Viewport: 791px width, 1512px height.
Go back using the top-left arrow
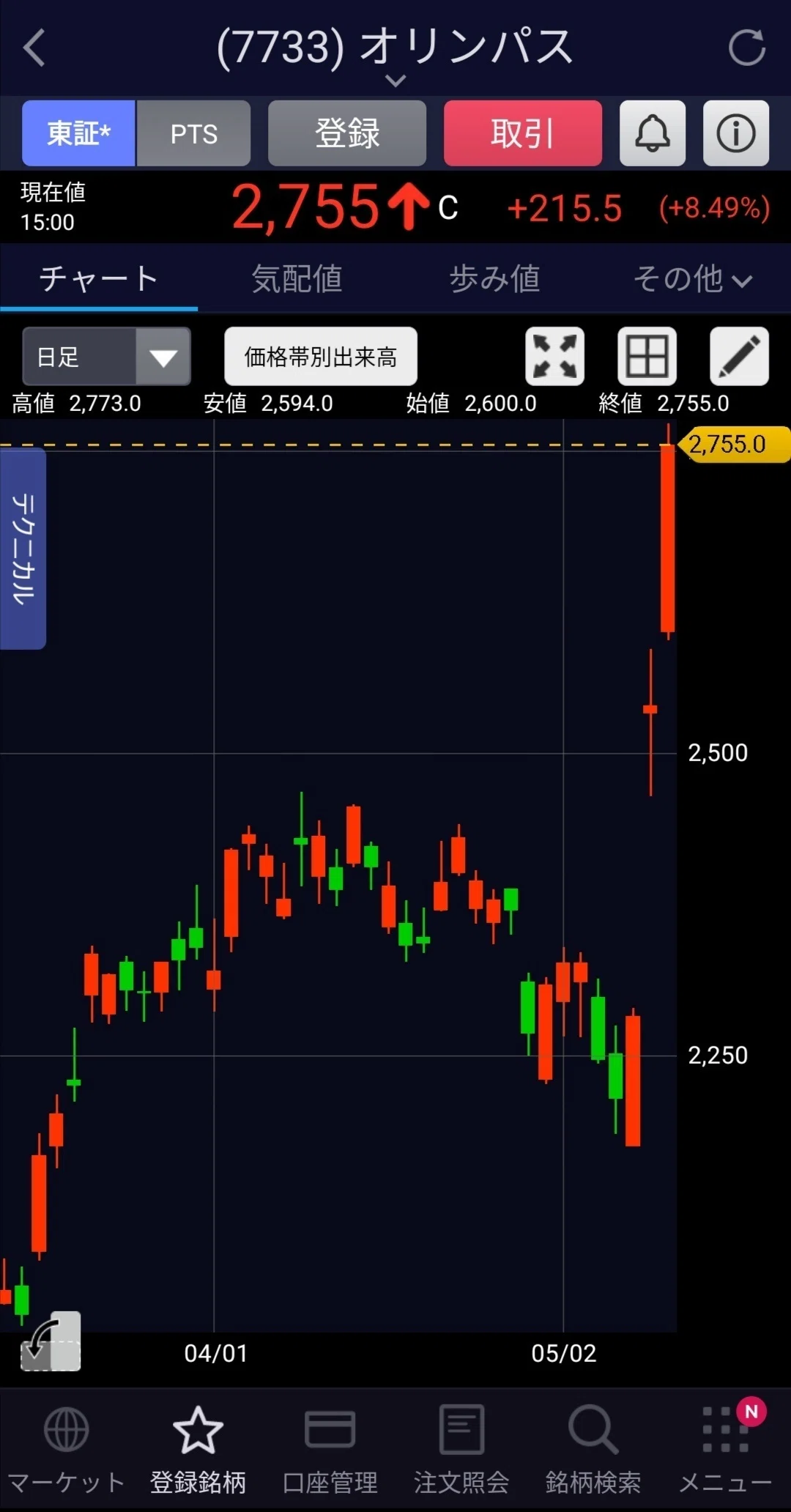click(x=34, y=48)
